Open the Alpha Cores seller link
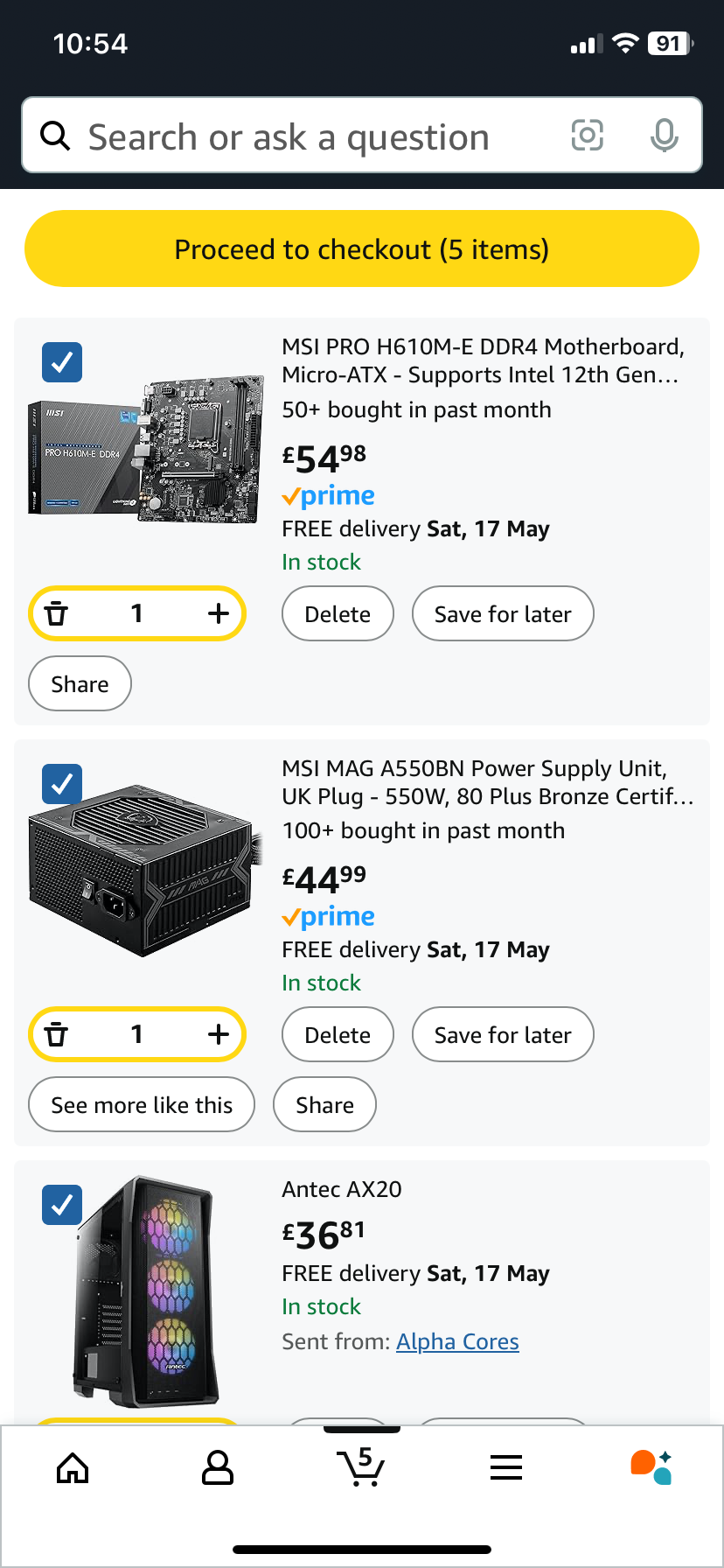The width and height of the screenshot is (724, 1568). [x=457, y=1341]
